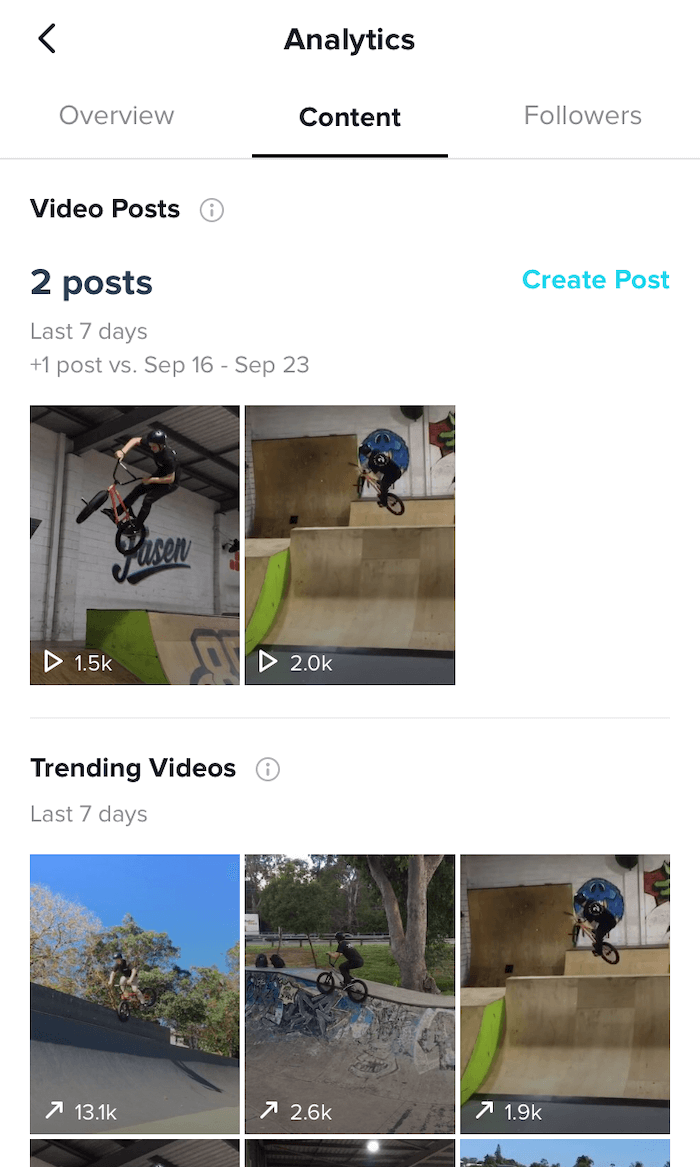
Task: Switch to the Followers tab
Action: tap(582, 116)
